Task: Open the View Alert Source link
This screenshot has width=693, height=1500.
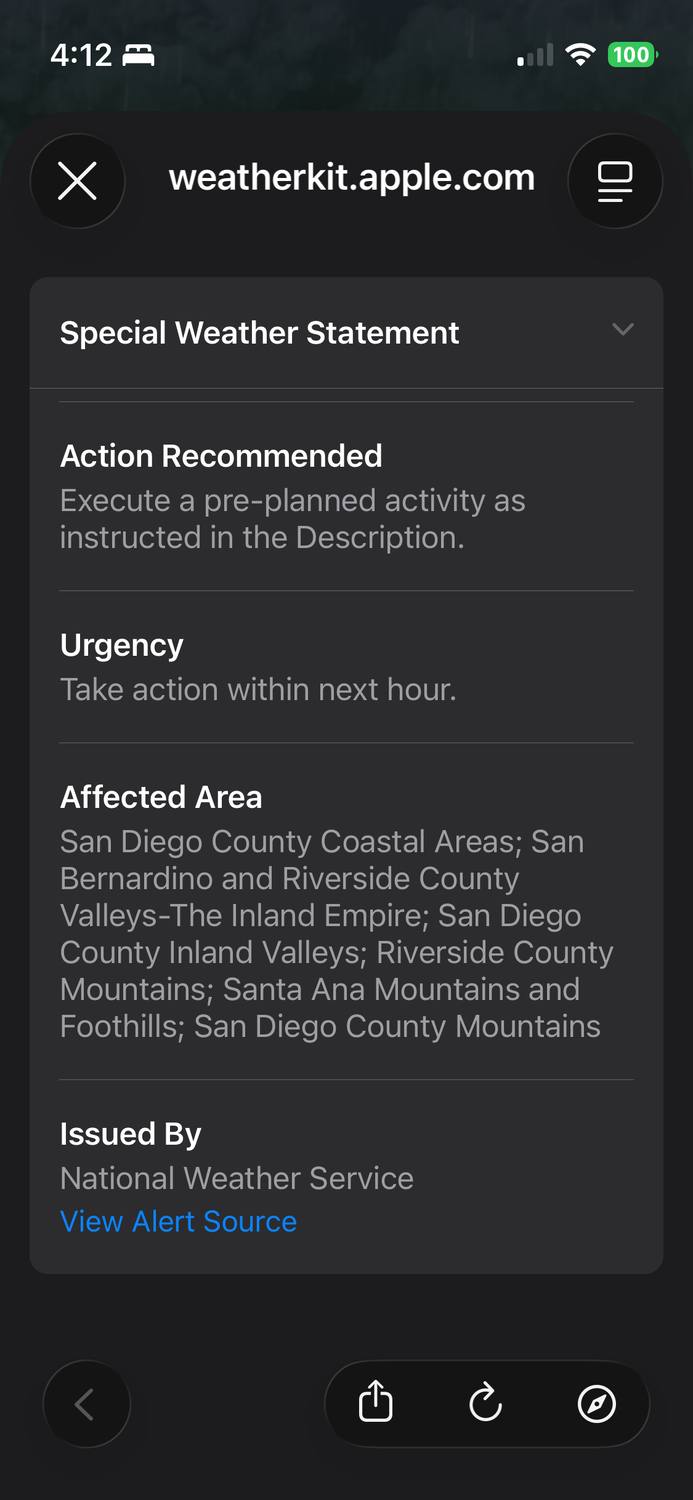Action: point(178,1221)
